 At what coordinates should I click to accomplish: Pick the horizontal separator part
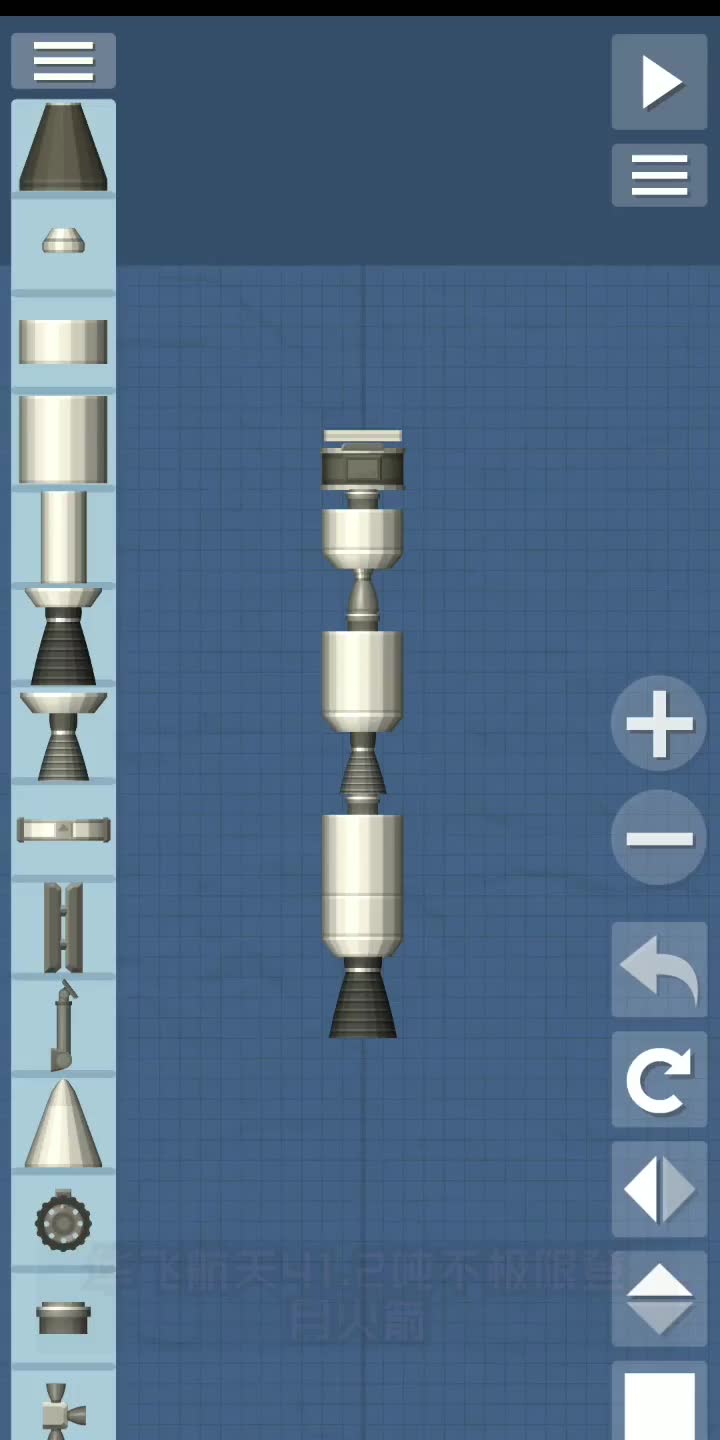coord(63,830)
